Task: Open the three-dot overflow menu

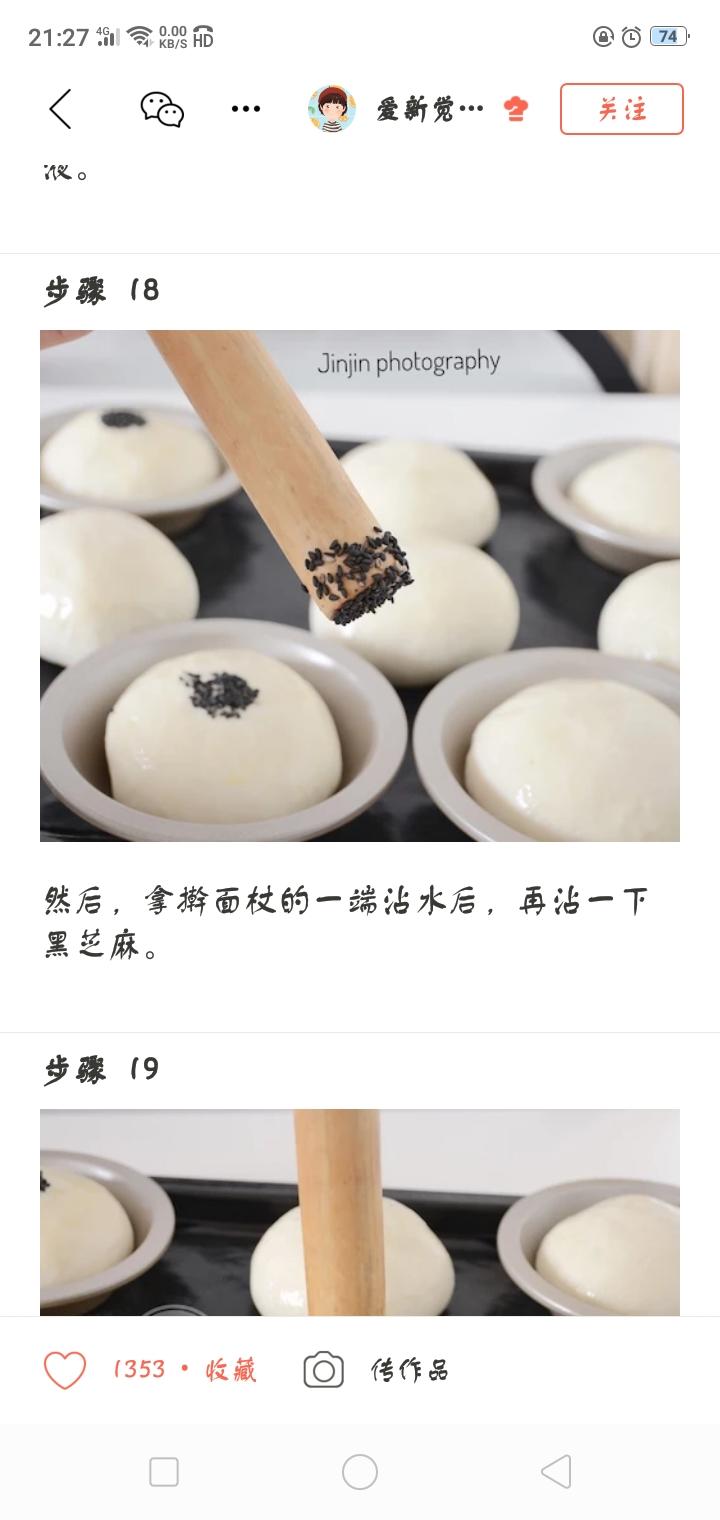Action: (246, 109)
